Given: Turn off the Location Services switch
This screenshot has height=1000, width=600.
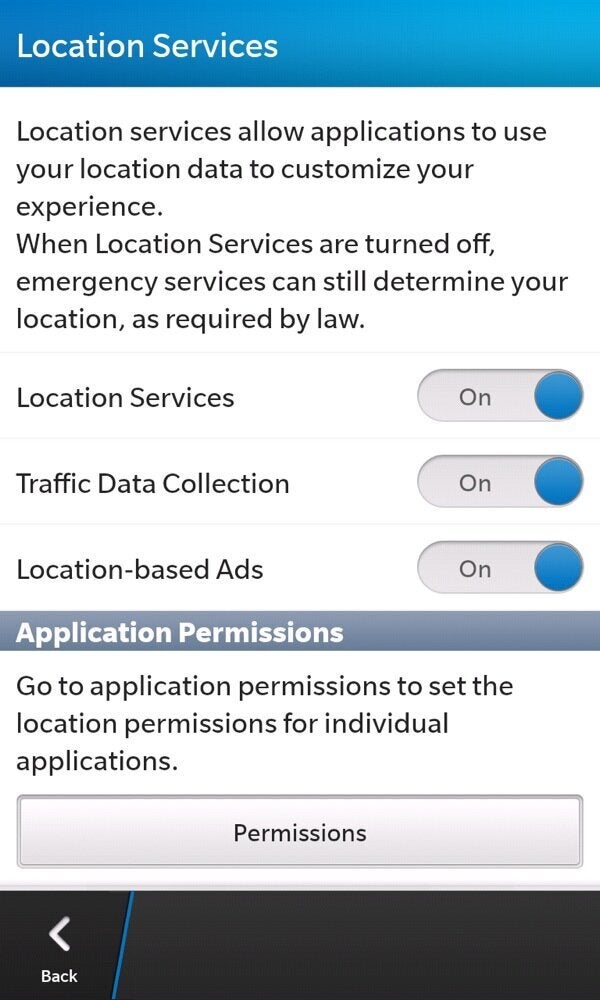Looking at the screenshot, I should point(501,396).
